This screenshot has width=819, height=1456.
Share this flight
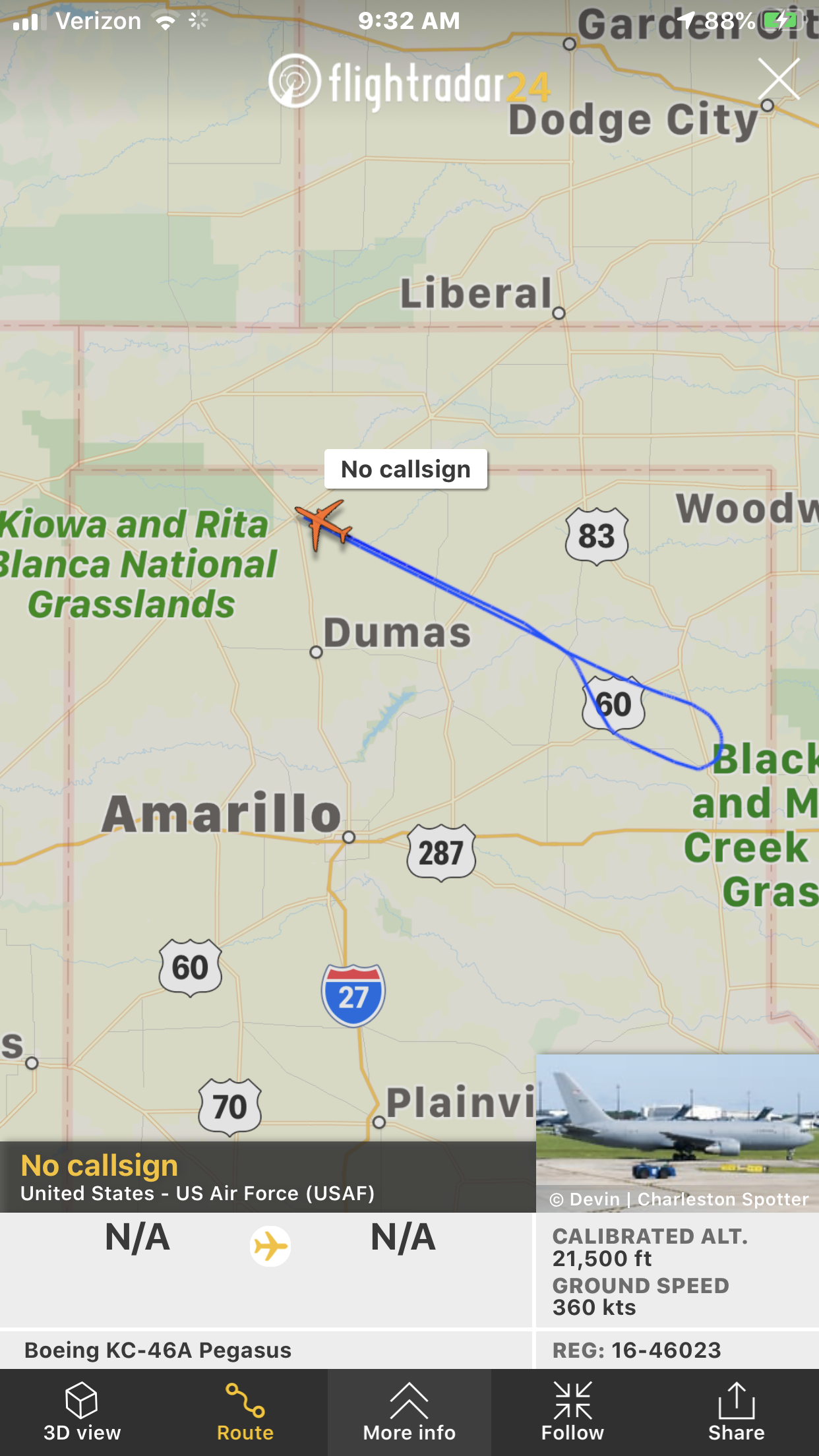(737, 1412)
